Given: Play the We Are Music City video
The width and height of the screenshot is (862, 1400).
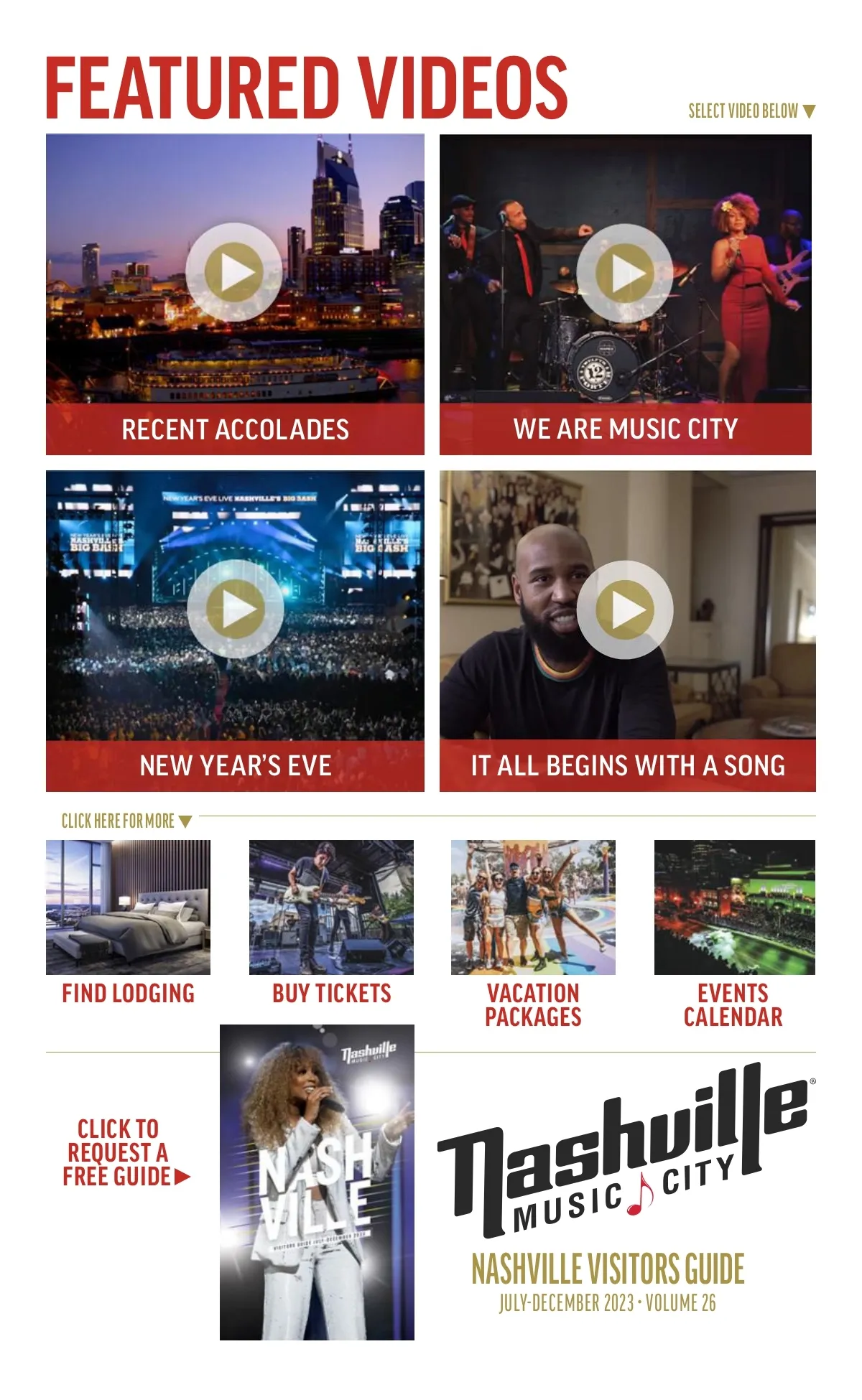Looking at the screenshot, I should pos(625,272).
